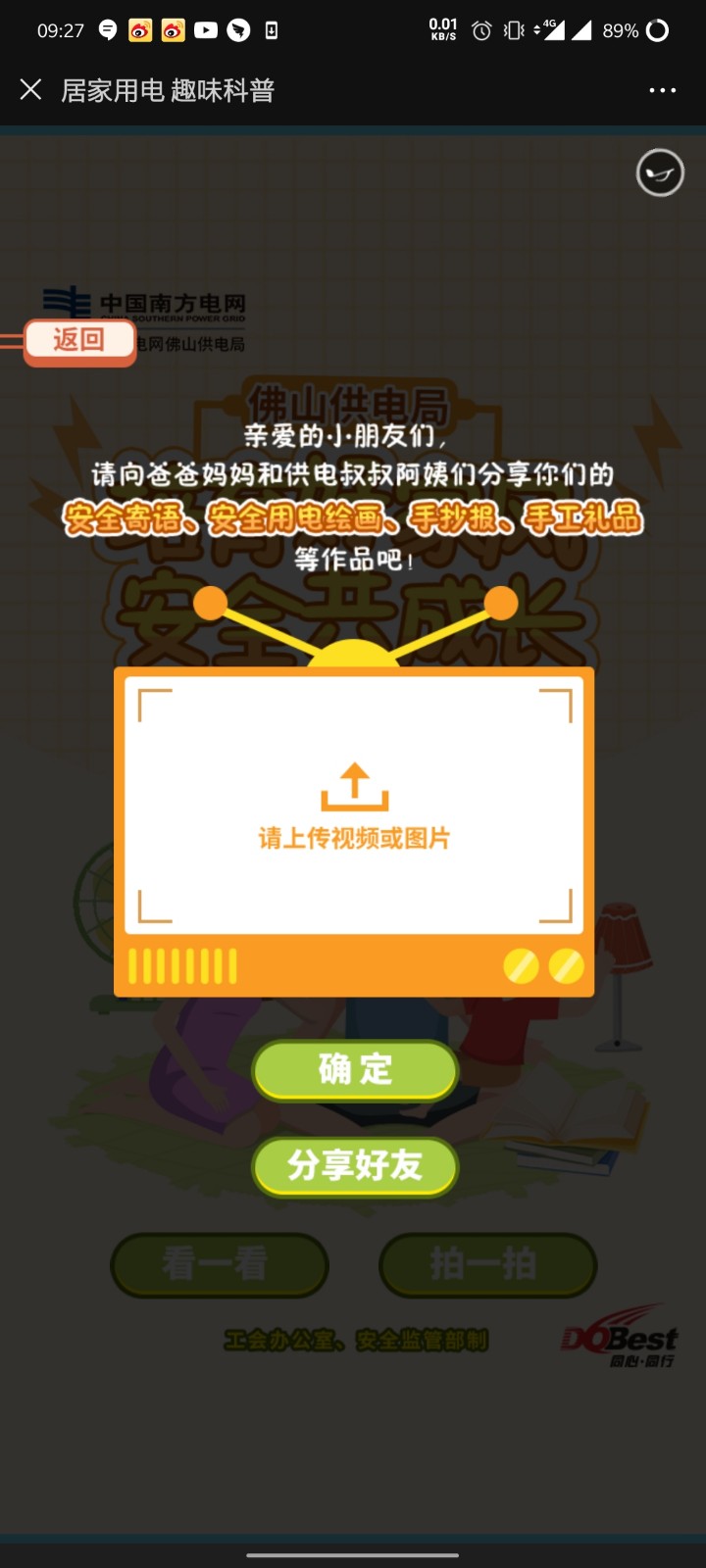Image resolution: width=706 pixels, height=1568 pixels.
Task: Share with friends via 分享好友
Action: [355, 1166]
